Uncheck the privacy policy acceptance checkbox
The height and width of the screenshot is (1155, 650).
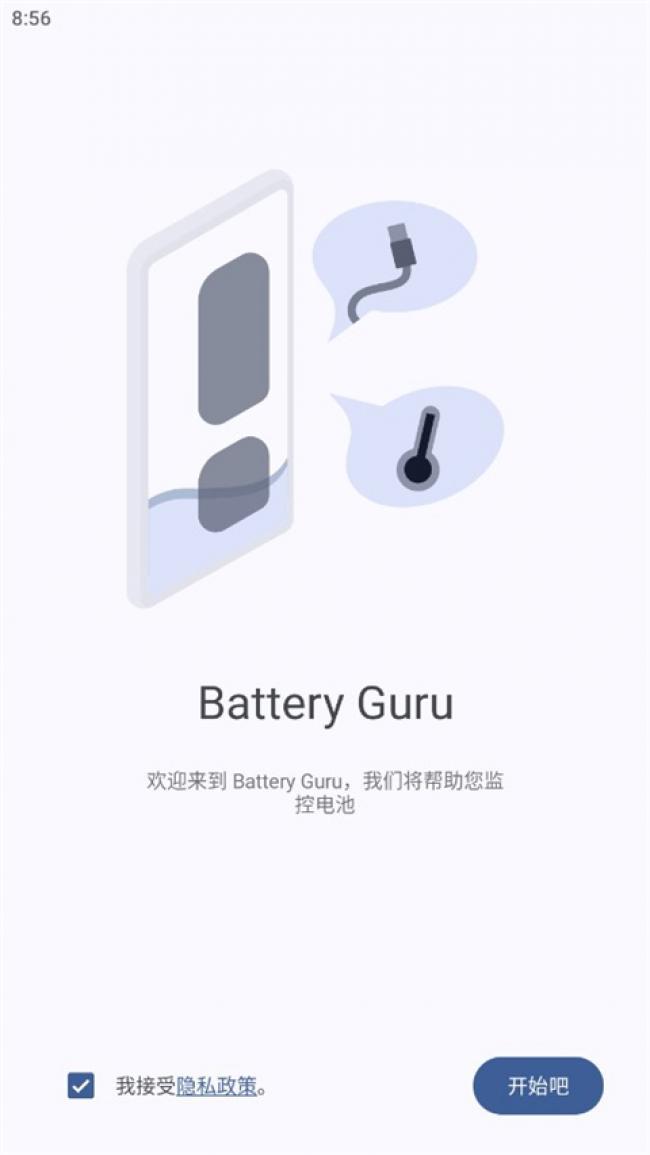81,1085
